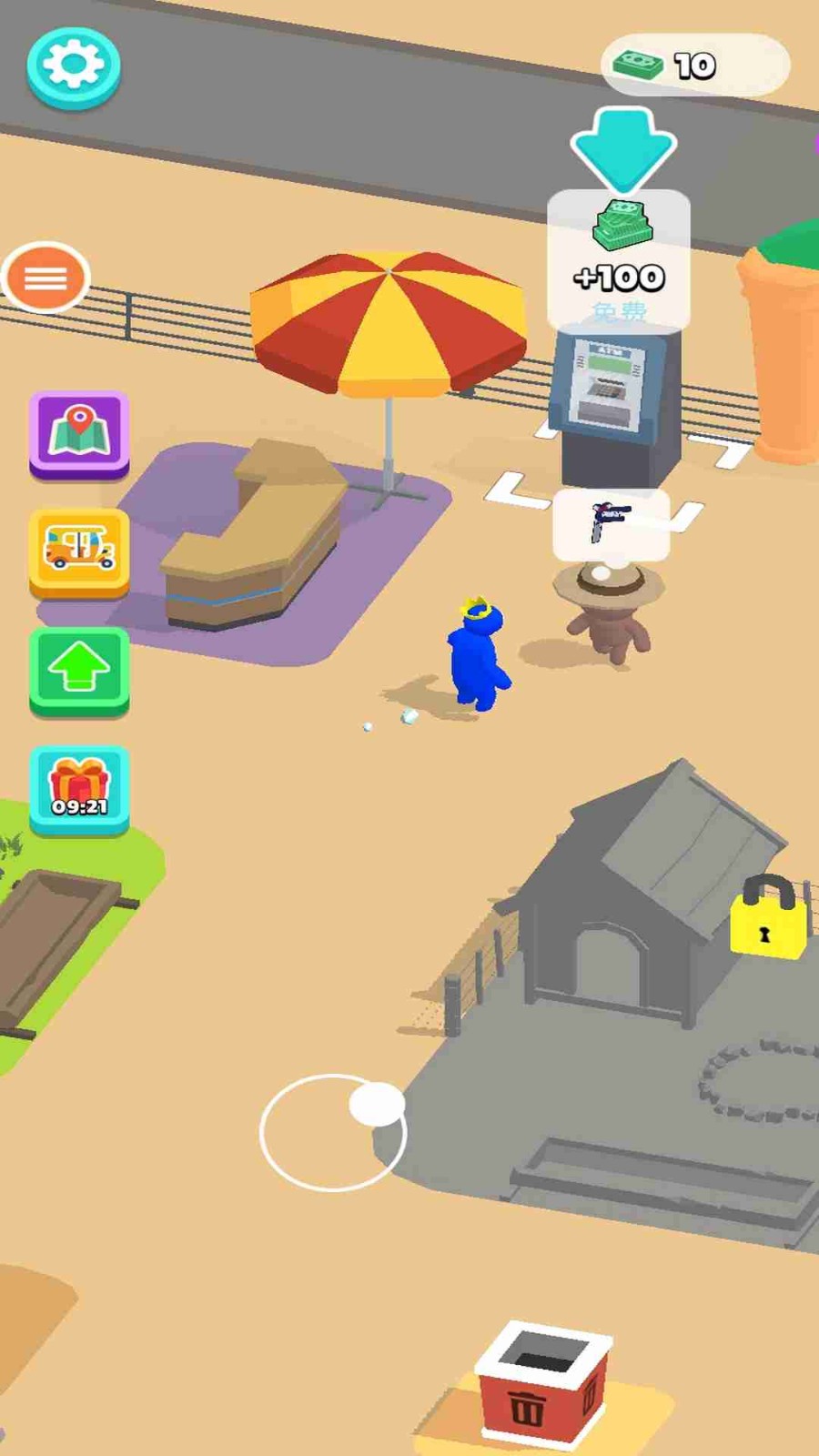The width and height of the screenshot is (819, 1456).
Task: Open the gift box with timer
Action: coord(79,788)
